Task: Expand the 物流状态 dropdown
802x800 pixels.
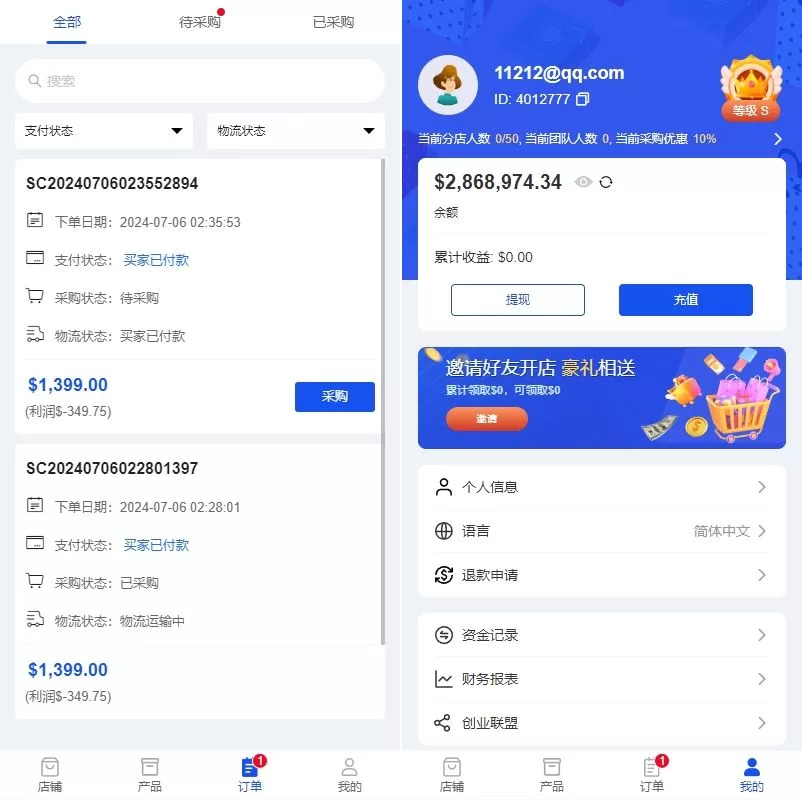Action: [x=296, y=131]
